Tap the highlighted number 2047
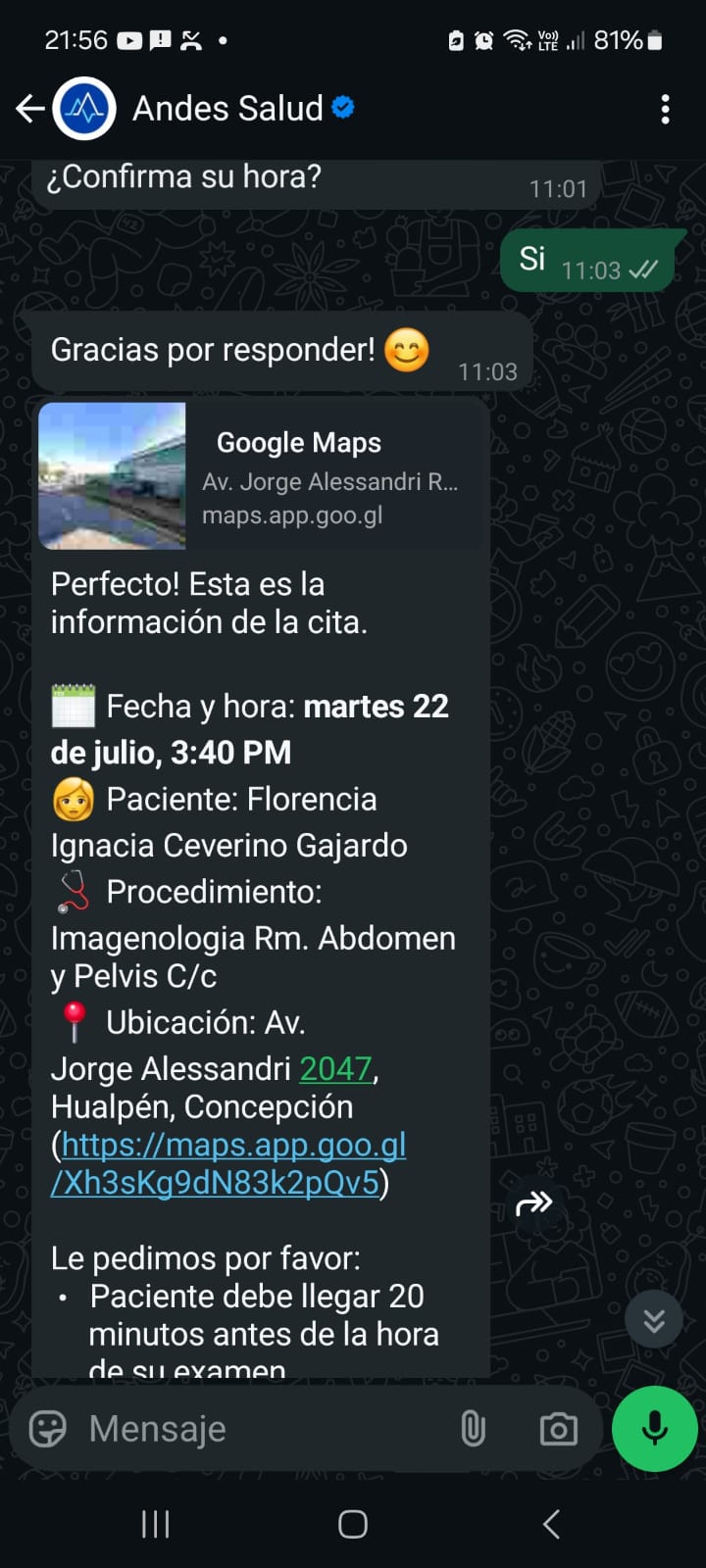 (x=335, y=1068)
